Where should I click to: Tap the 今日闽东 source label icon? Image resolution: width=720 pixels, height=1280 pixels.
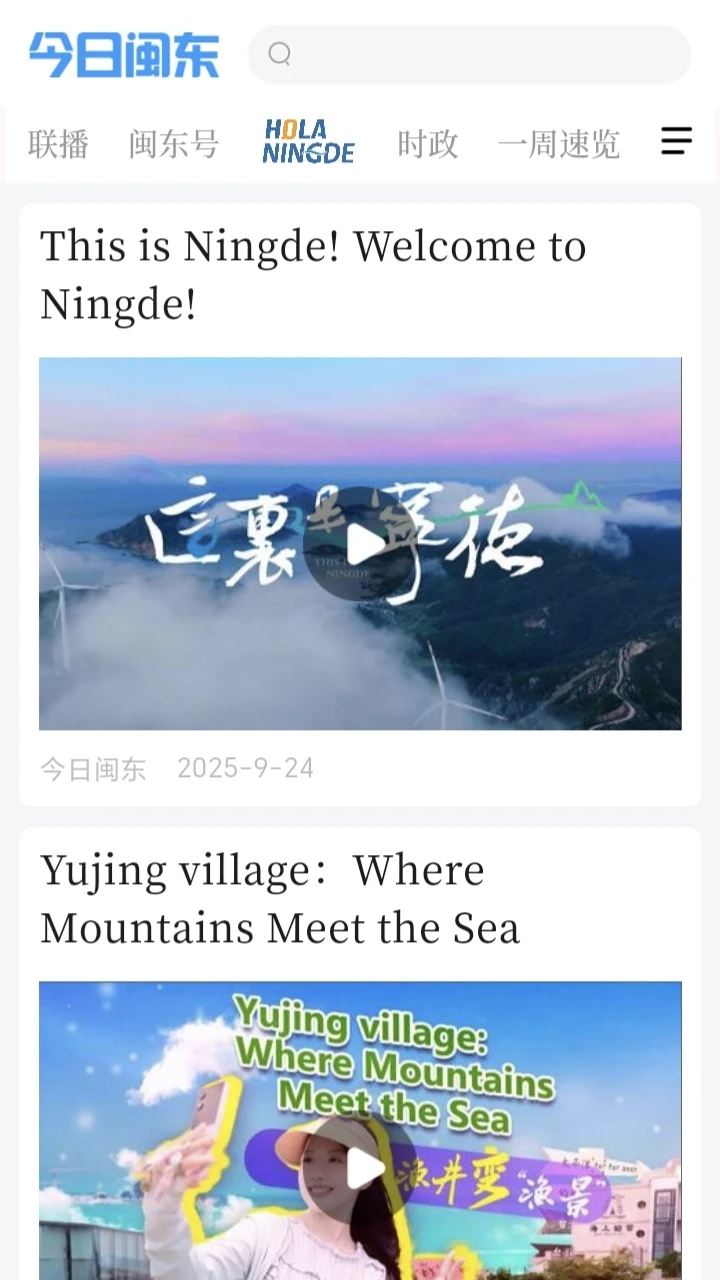pyautogui.click(x=93, y=768)
